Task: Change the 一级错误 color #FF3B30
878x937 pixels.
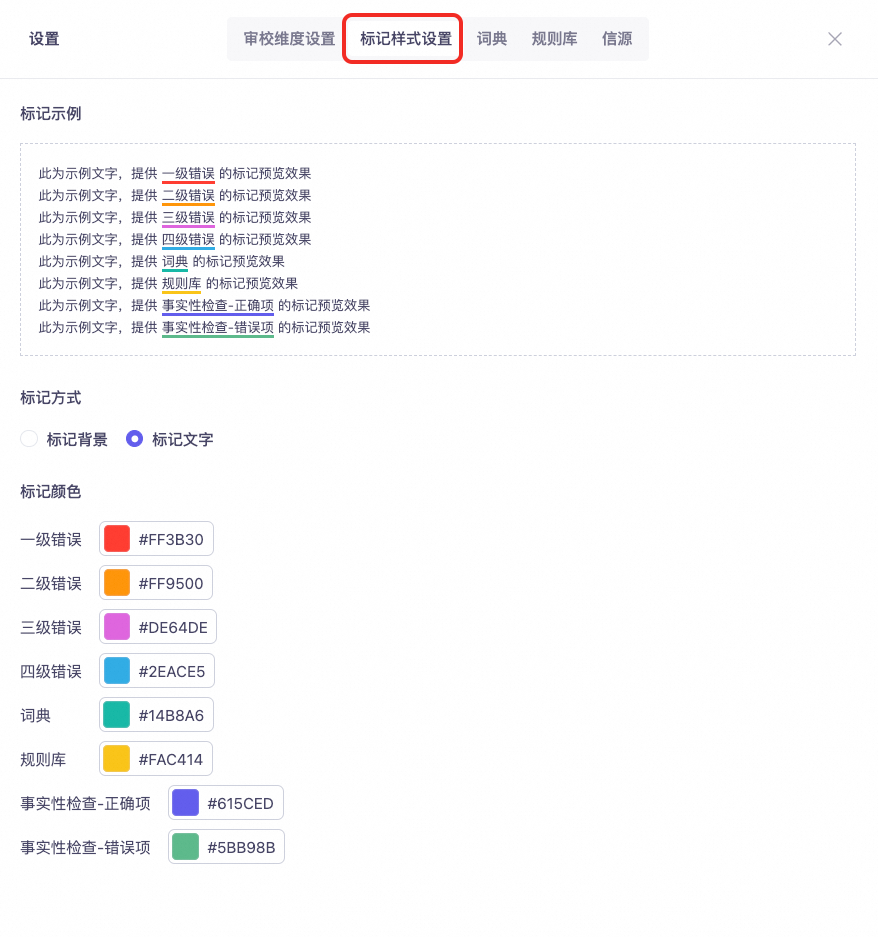Action: tap(117, 539)
